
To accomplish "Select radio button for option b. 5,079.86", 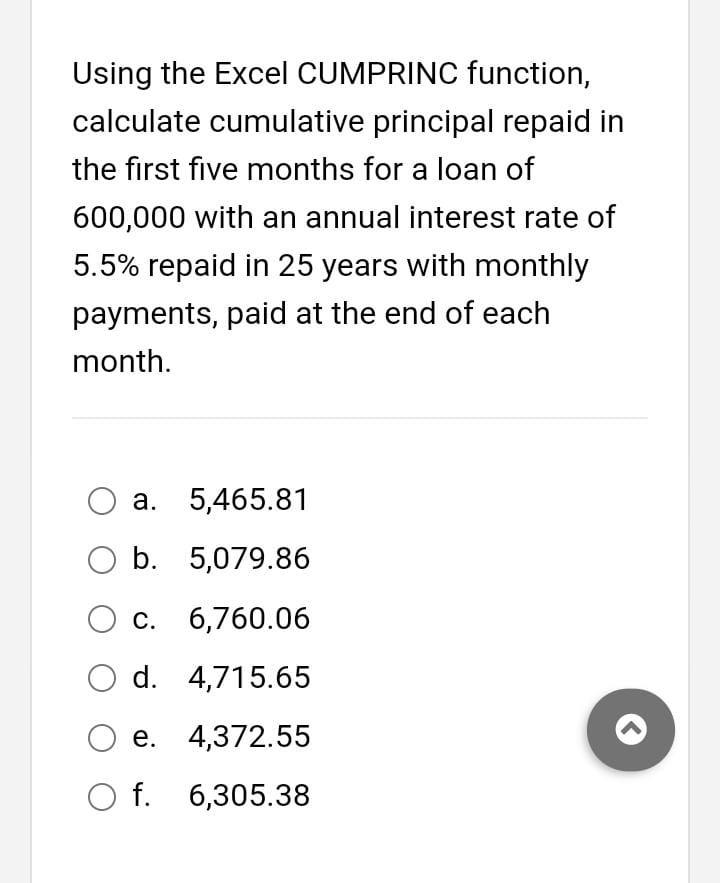I will [102, 560].
